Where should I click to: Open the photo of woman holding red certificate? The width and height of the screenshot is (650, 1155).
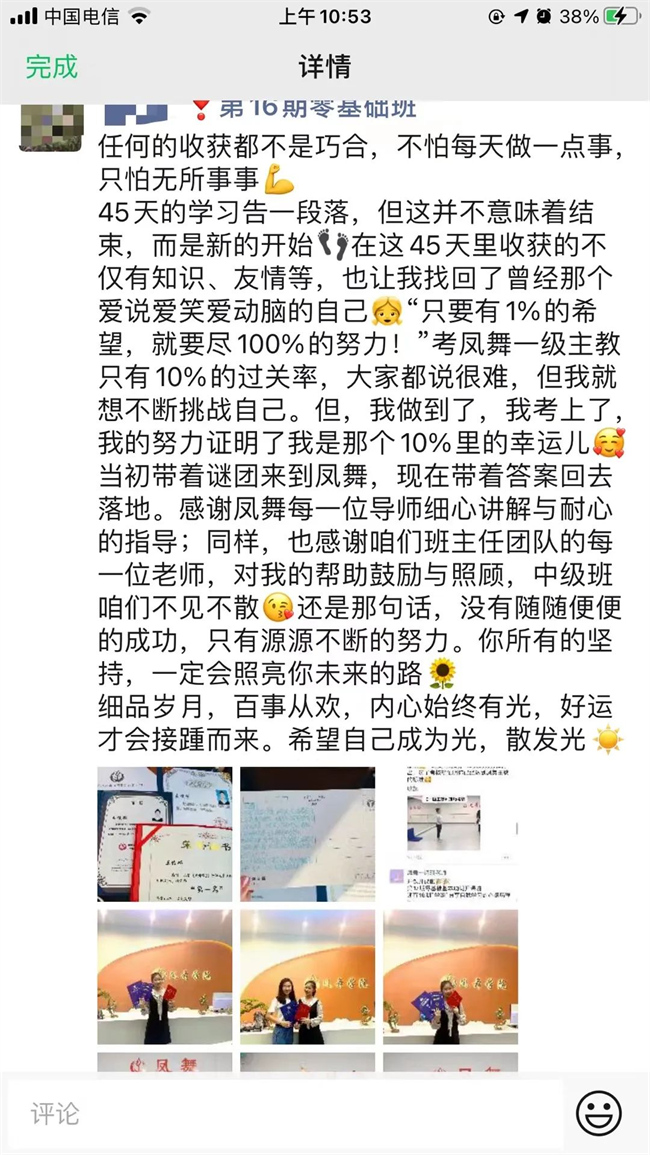coord(164,977)
